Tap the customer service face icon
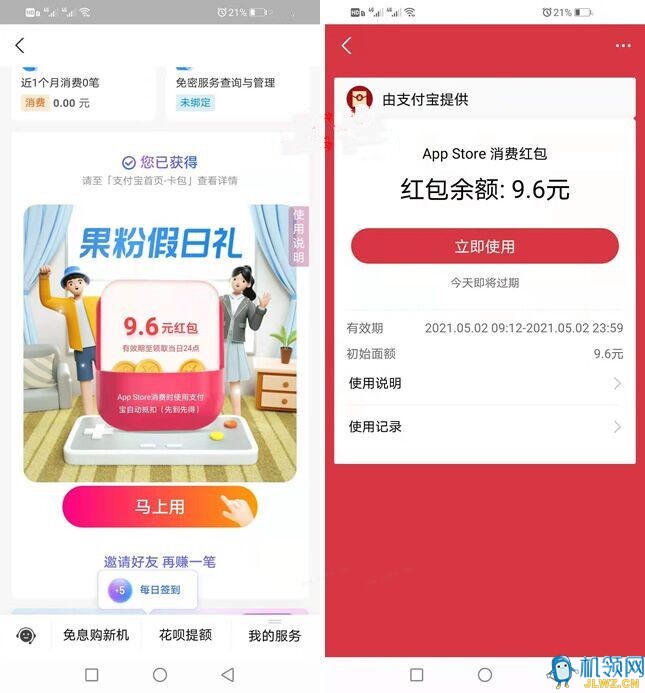The height and width of the screenshot is (693, 645). [x=27, y=635]
